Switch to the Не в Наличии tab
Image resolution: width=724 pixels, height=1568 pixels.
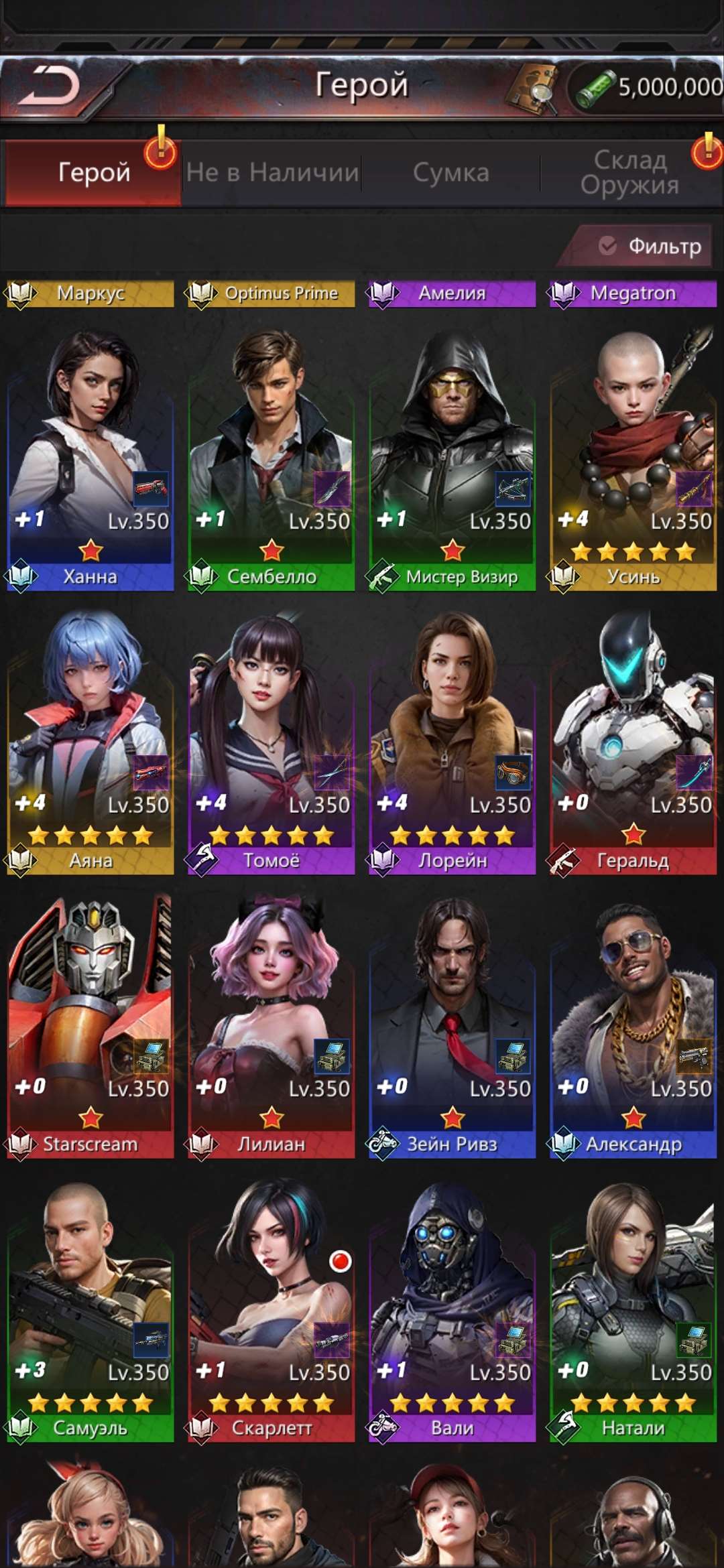272,173
